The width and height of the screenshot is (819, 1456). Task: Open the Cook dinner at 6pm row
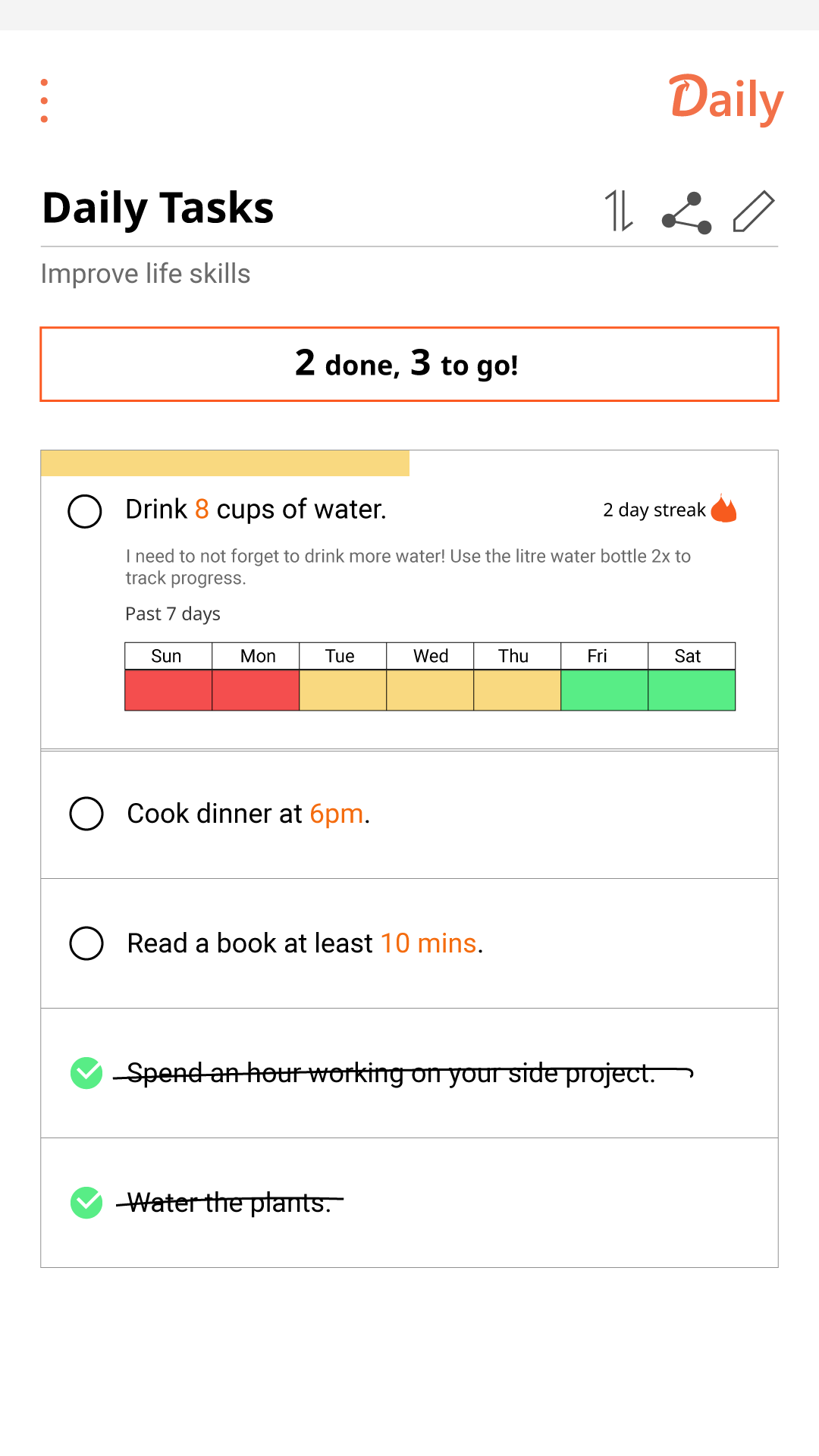click(x=409, y=814)
